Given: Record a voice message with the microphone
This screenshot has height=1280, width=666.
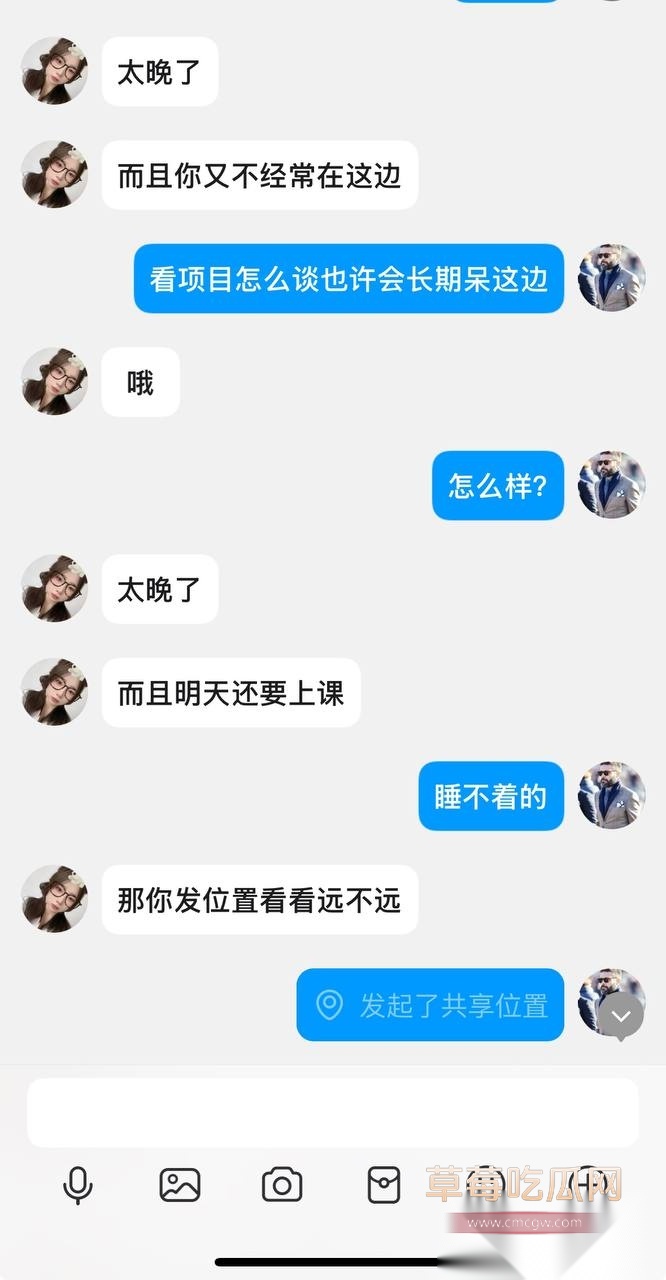Looking at the screenshot, I should (x=77, y=1186).
